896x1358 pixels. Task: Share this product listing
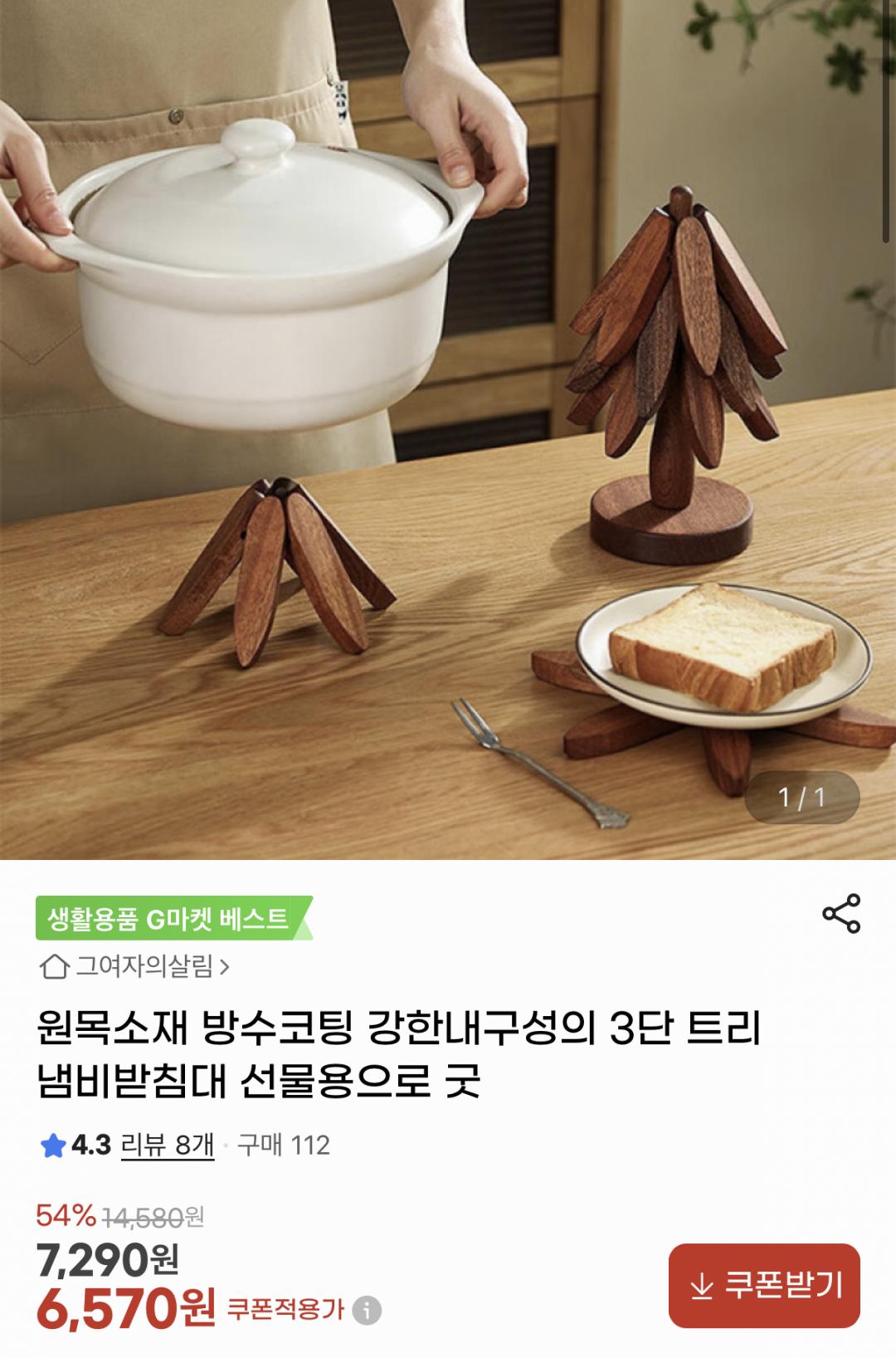pos(841,914)
